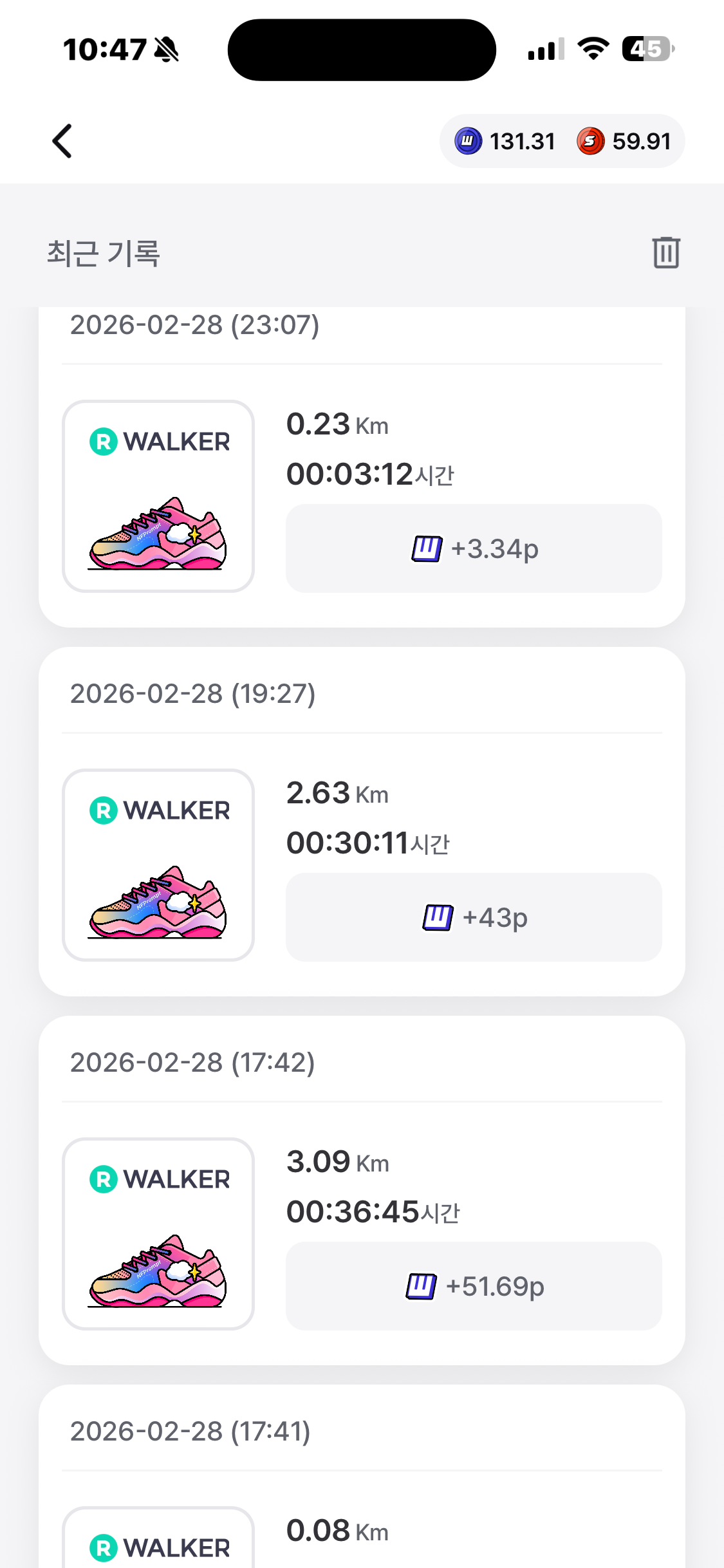Go back using the top-left arrow
This screenshot has width=724, height=1568.
click(x=62, y=141)
